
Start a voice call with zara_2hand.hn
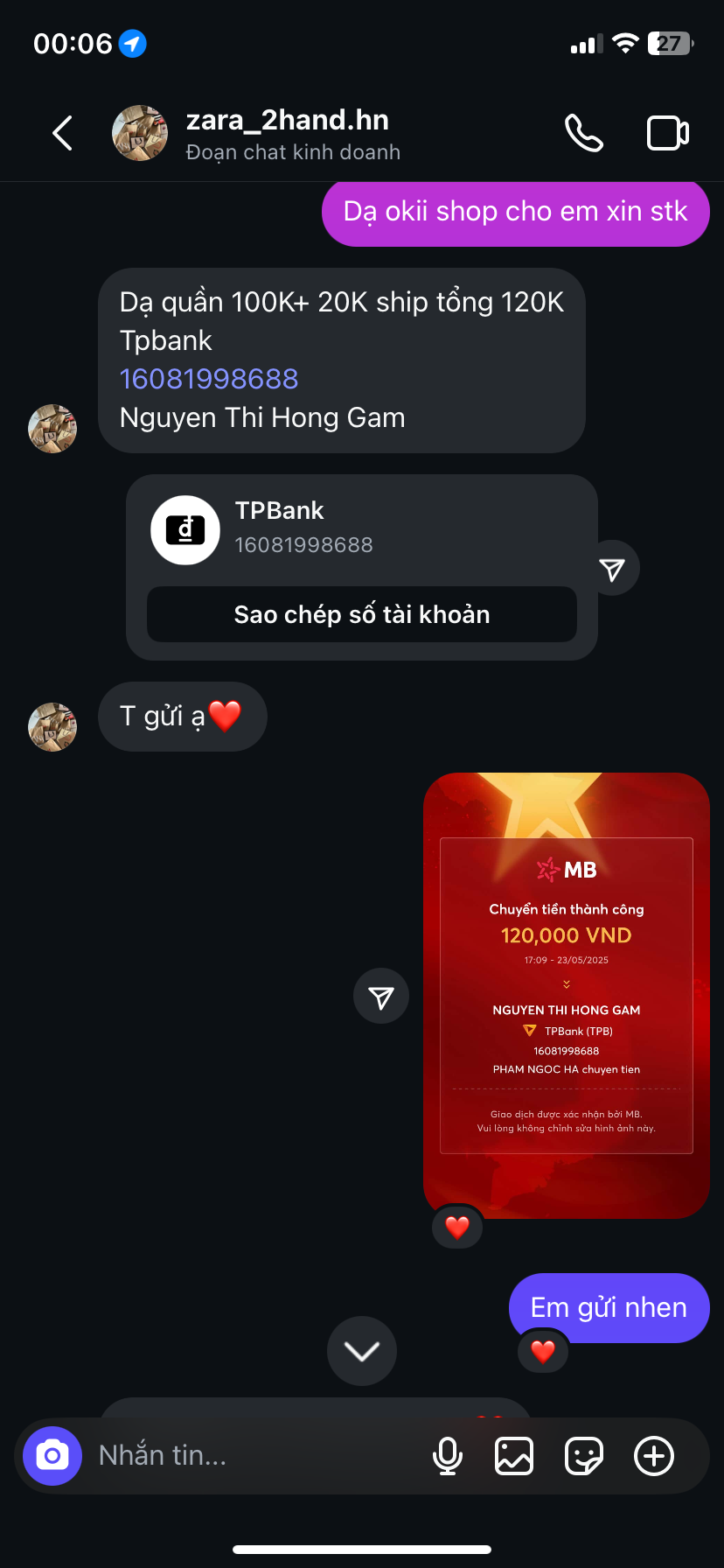coord(584,134)
